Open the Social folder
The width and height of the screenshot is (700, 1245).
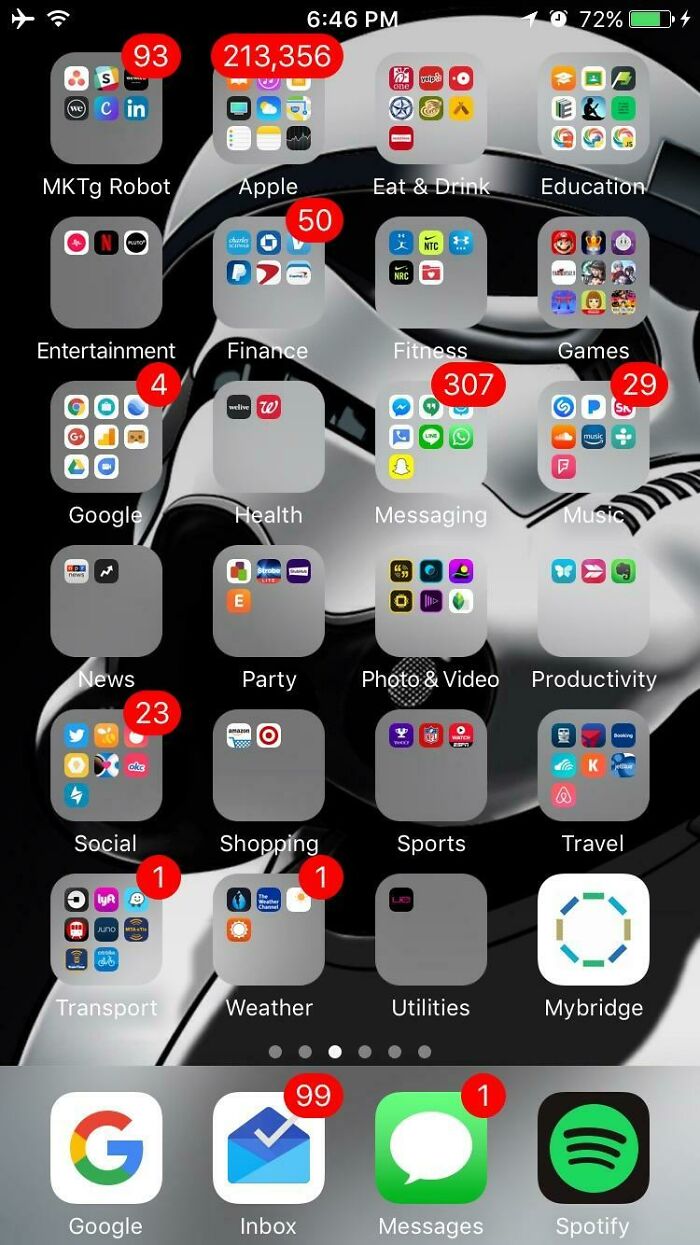(x=106, y=765)
